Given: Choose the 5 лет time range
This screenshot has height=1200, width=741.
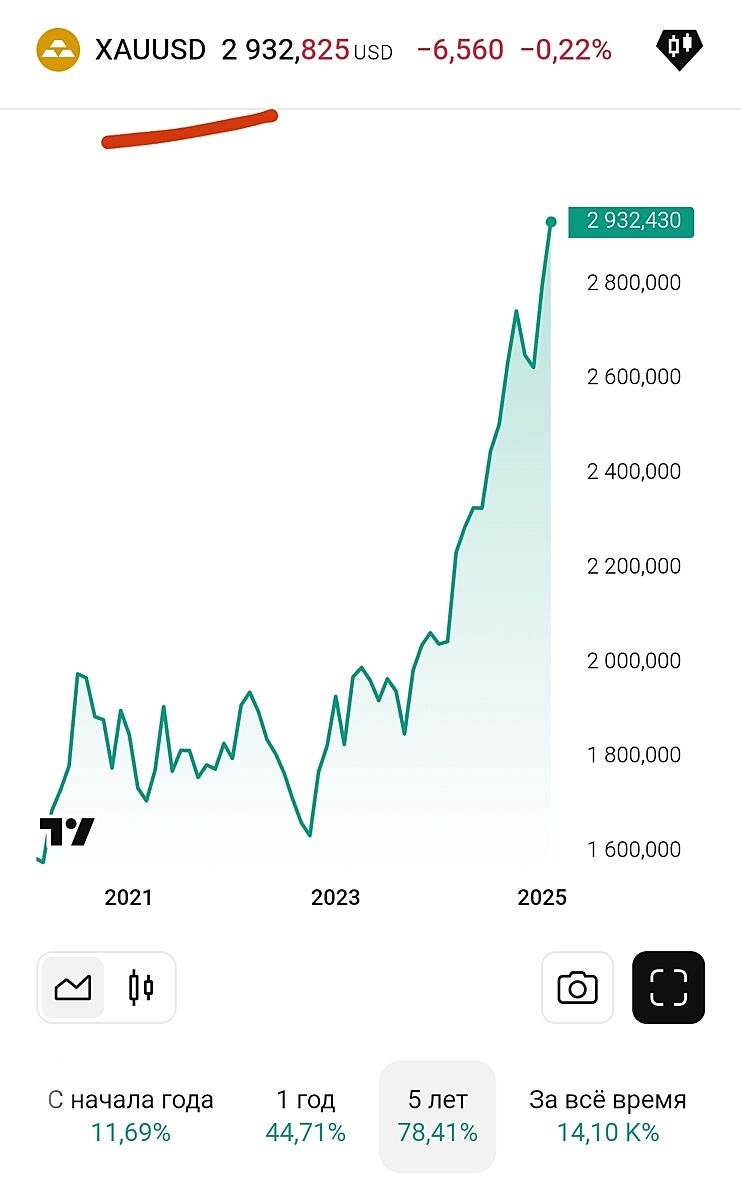Looking at the screenshot, I should tap(437, 1116).
